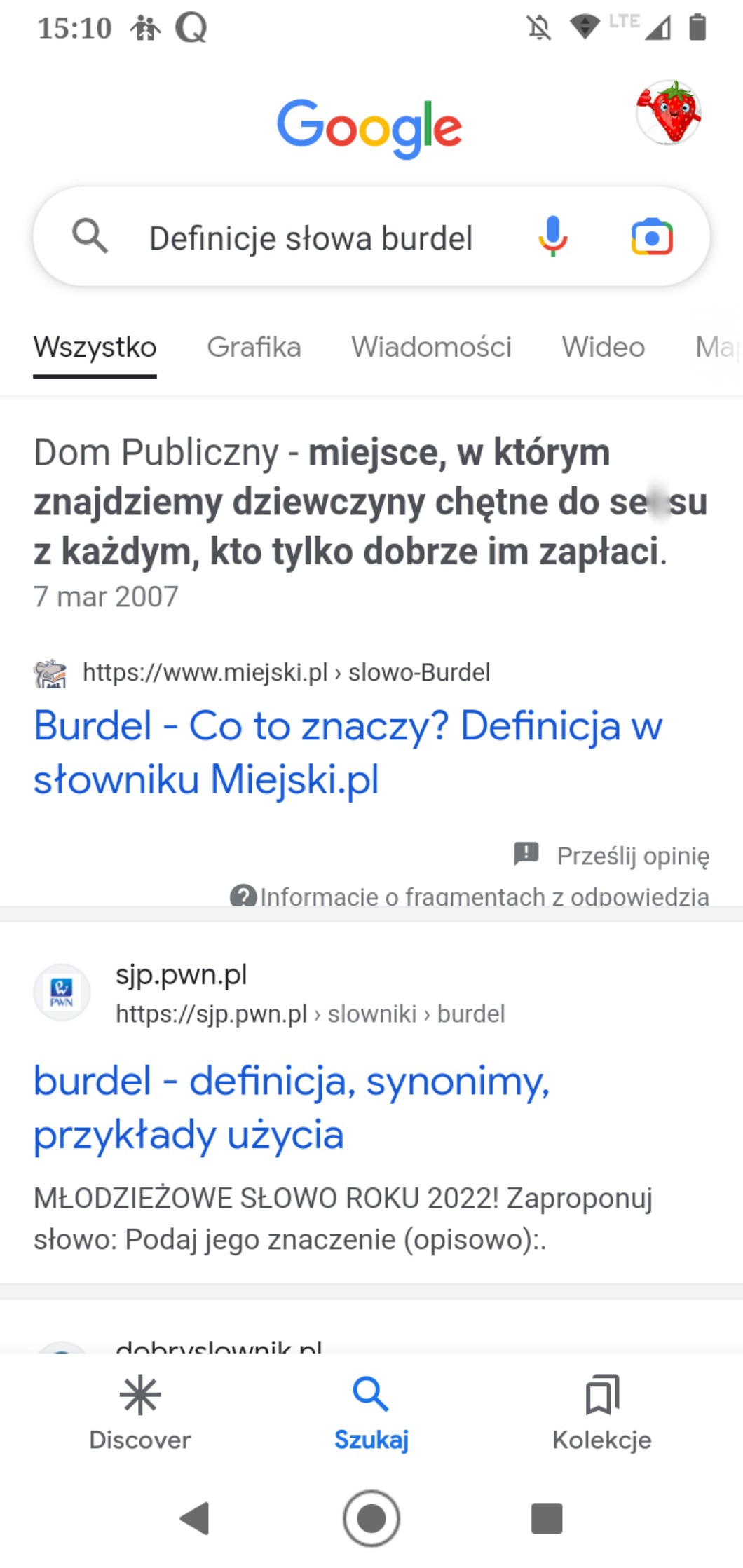This screenshot has width=743, height=1568.
Task: Switch to the Wiadomości tab
Action: (431, 347)
